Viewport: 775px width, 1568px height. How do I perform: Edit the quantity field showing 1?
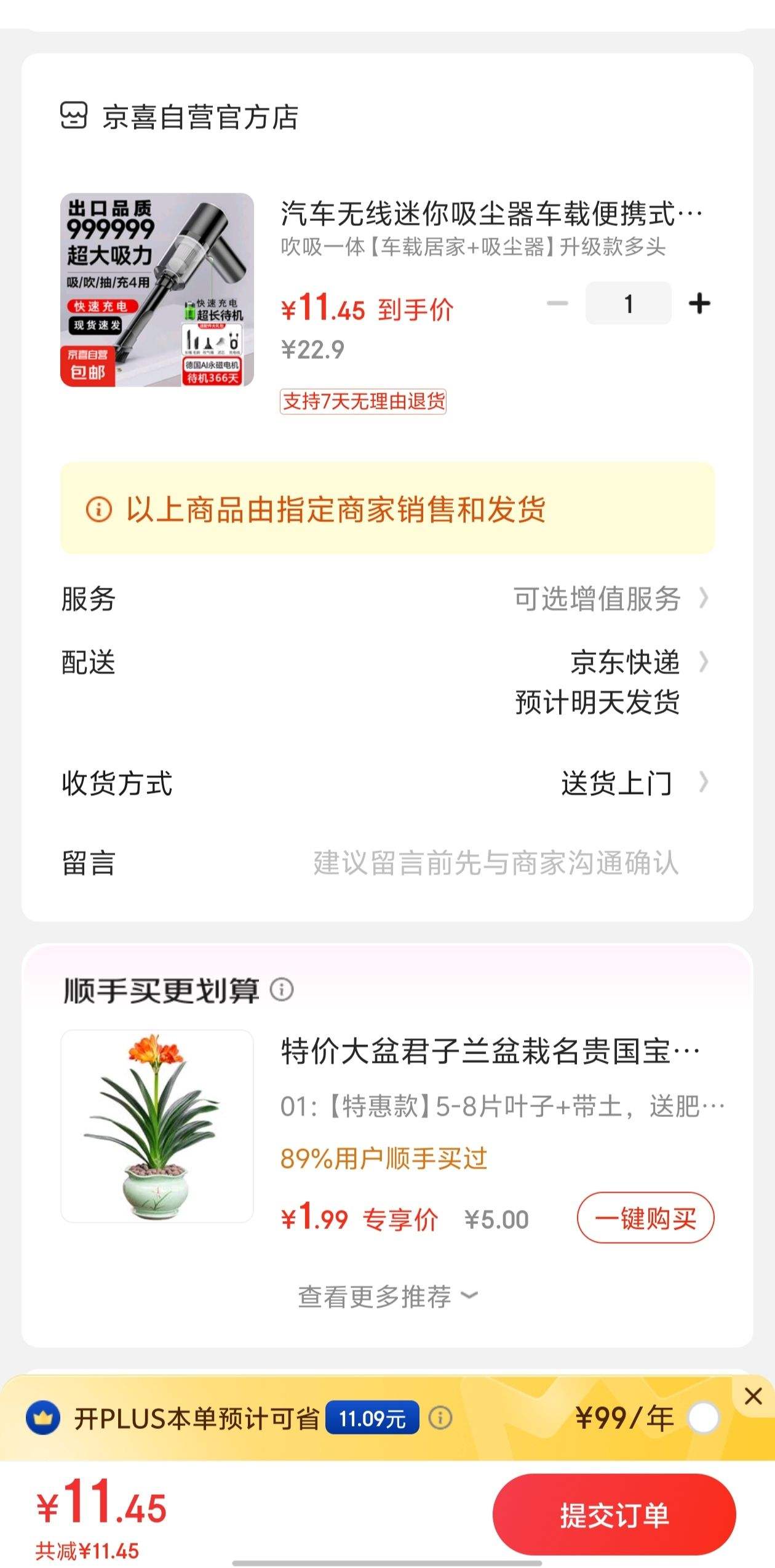click(x=628, y=303)
